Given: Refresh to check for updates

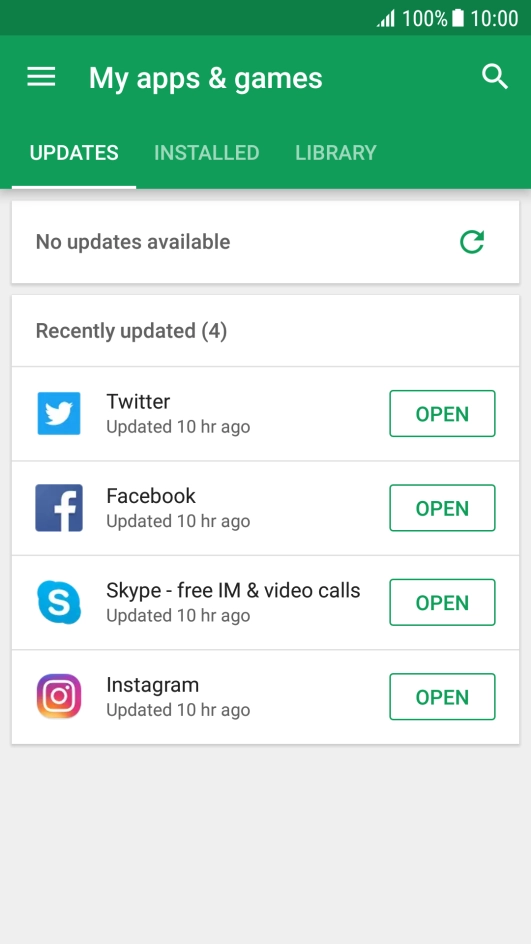Looking at the screenshot, I should click(472, 242).
